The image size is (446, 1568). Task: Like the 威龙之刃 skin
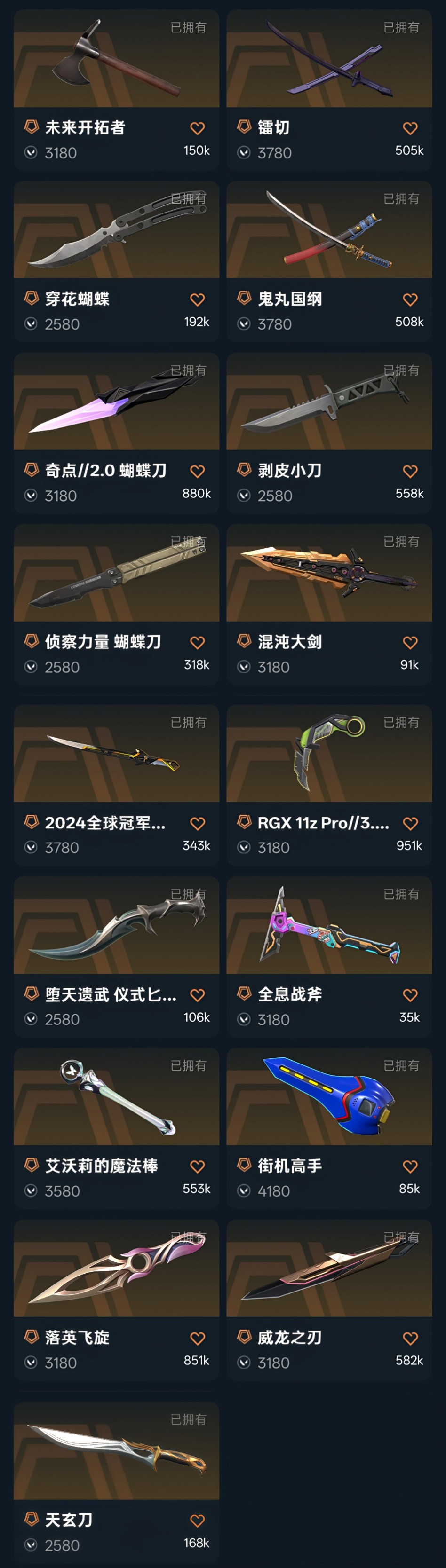tap(410, 1339)
